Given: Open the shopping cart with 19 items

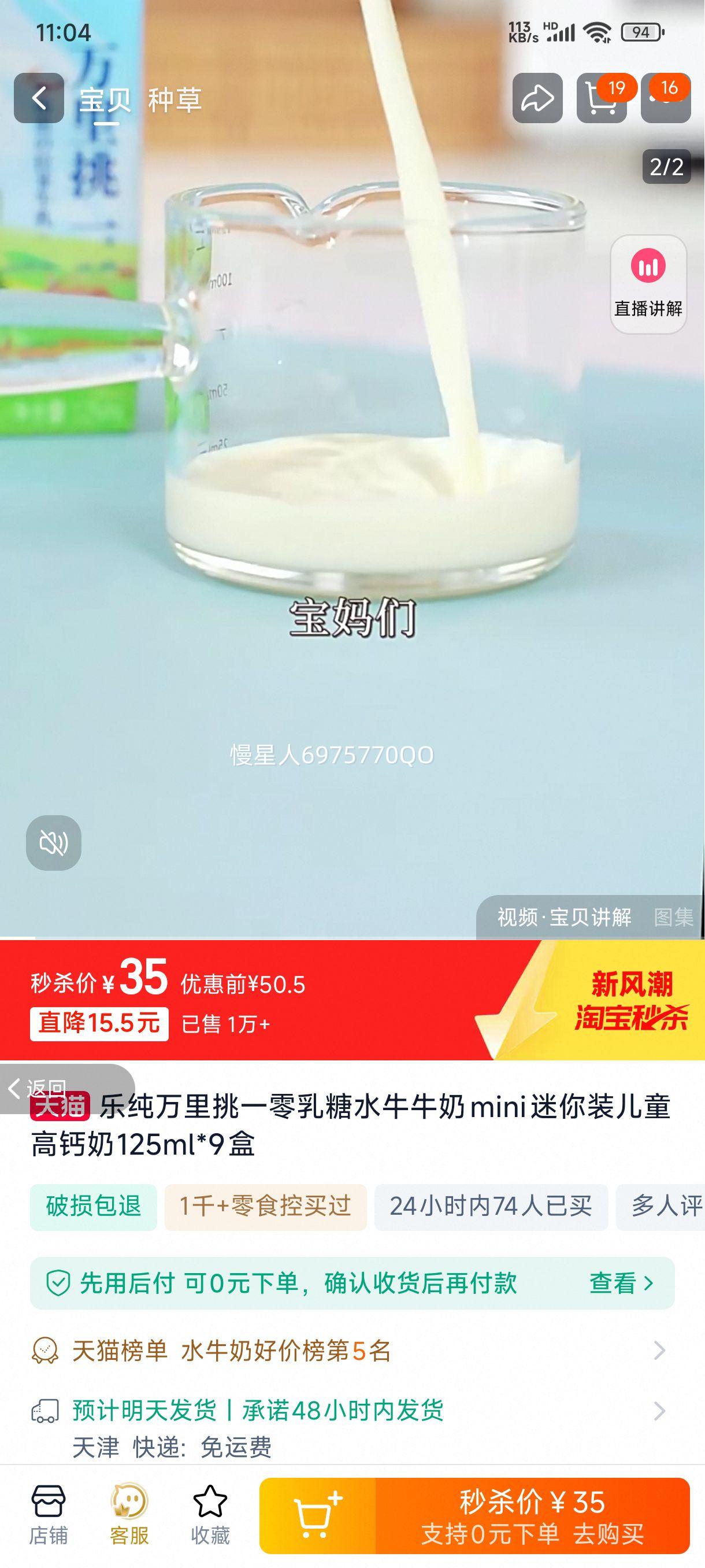Looking at the screenshot, I should [x=602, y=97].
